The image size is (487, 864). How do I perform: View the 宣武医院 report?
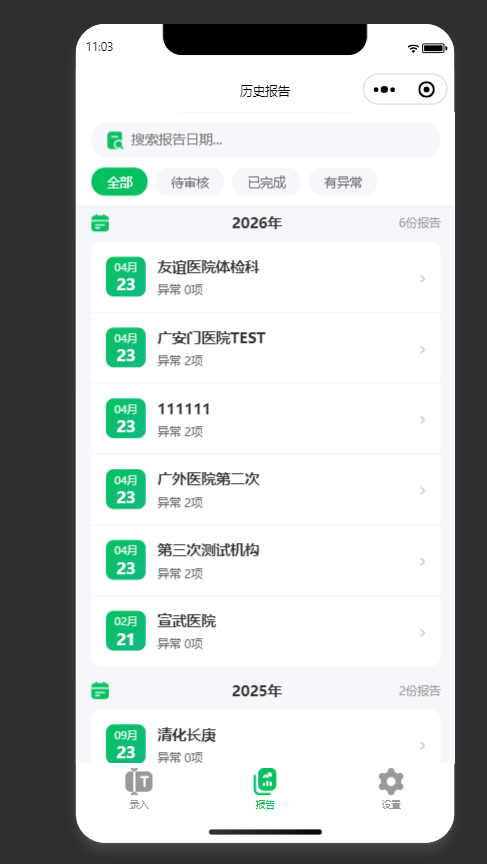coord(266,631)
